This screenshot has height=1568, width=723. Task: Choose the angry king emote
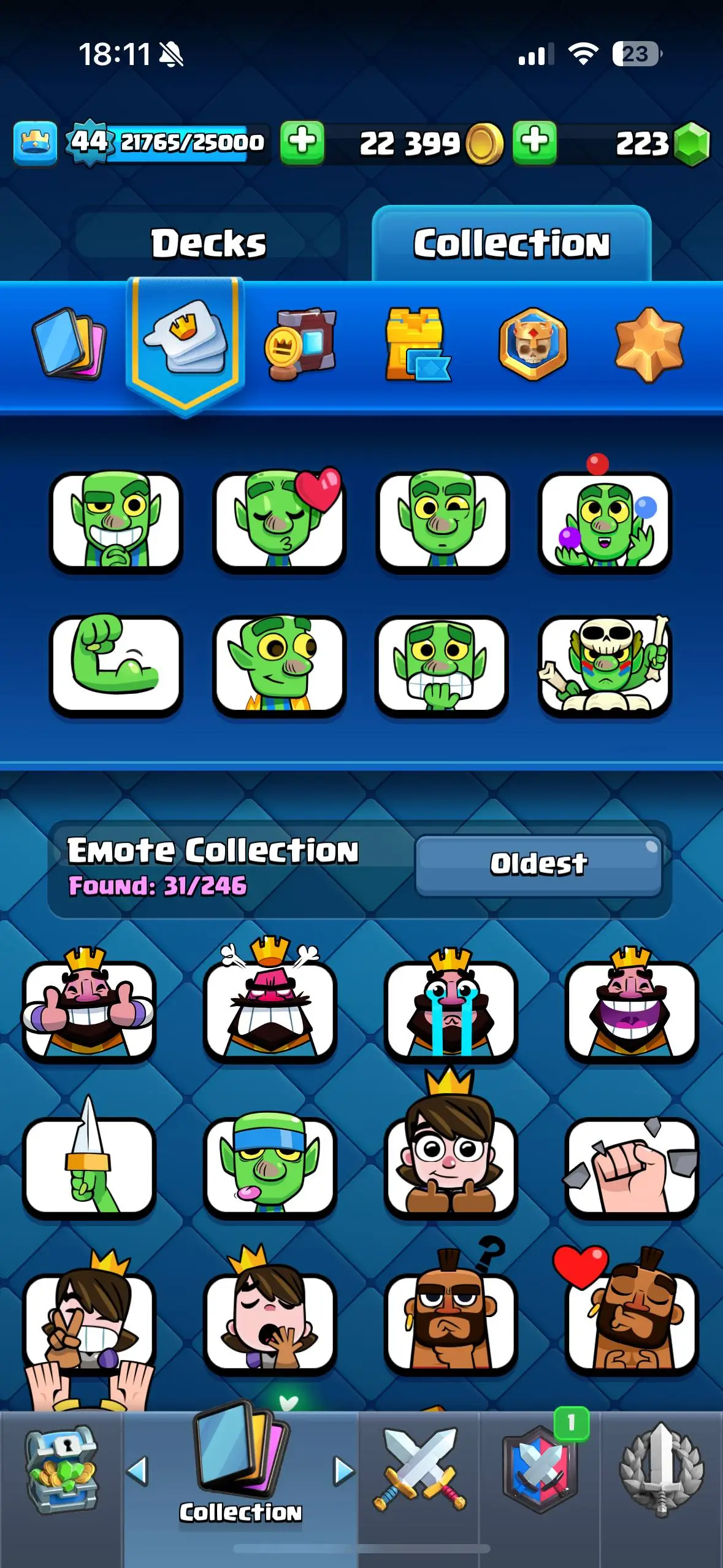click(x=270, y=1009)
